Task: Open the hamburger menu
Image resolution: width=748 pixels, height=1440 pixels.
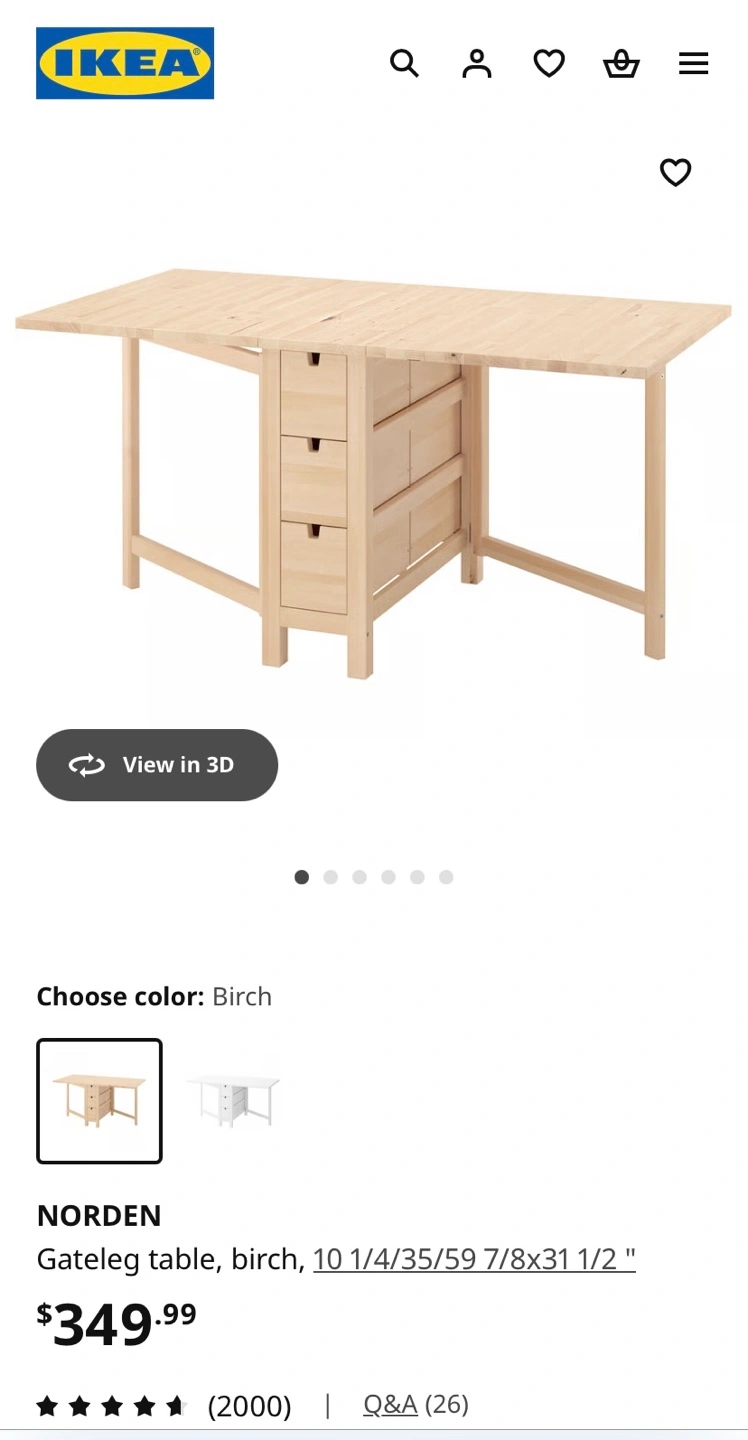Action: tap(693, 64)
